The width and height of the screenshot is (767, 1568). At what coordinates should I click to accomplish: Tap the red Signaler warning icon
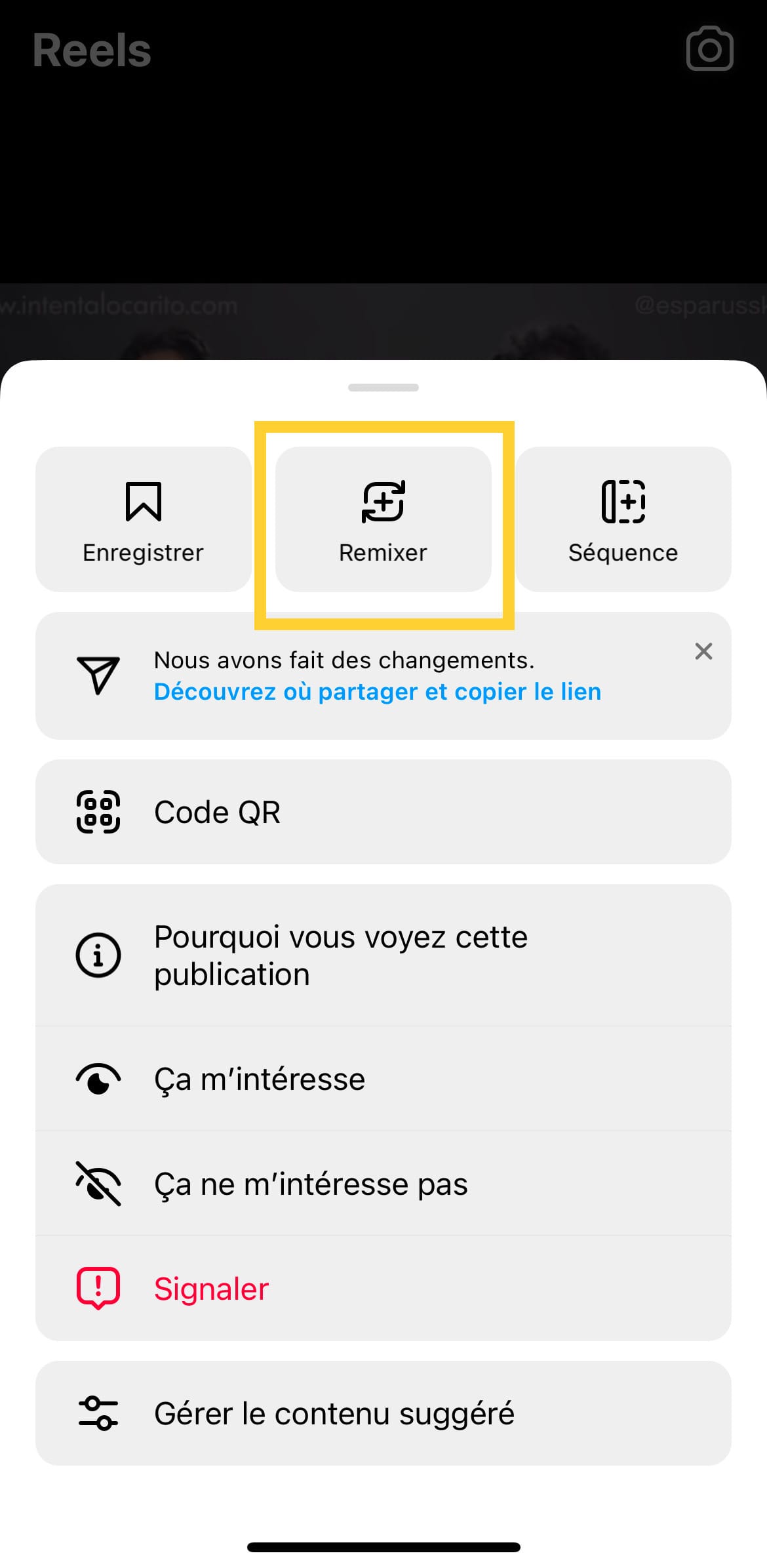(x=98, y=1287)
